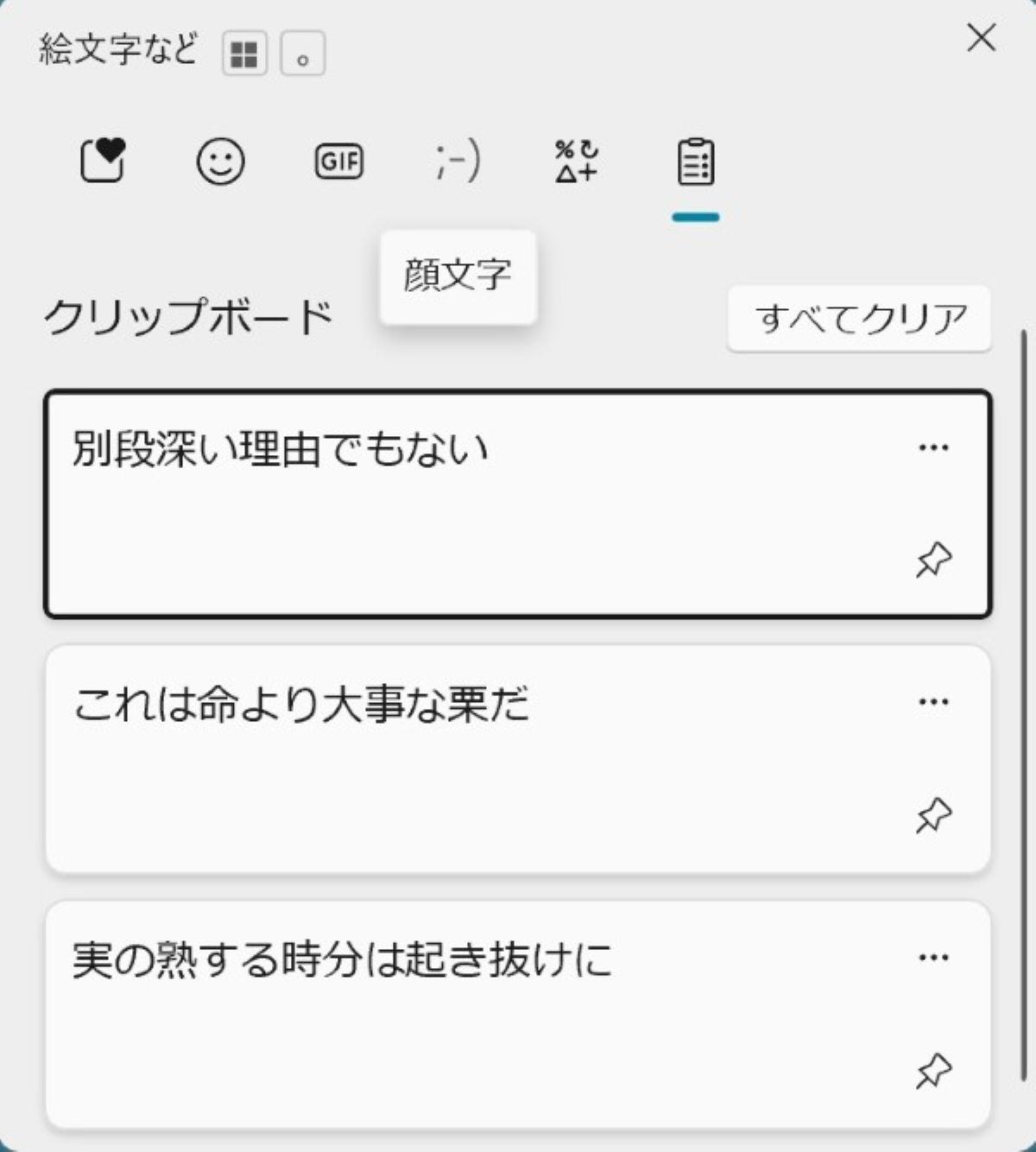The image size is (1036, 1152).
Task: Open the emoji smiley tab
Action: [221, 161]
